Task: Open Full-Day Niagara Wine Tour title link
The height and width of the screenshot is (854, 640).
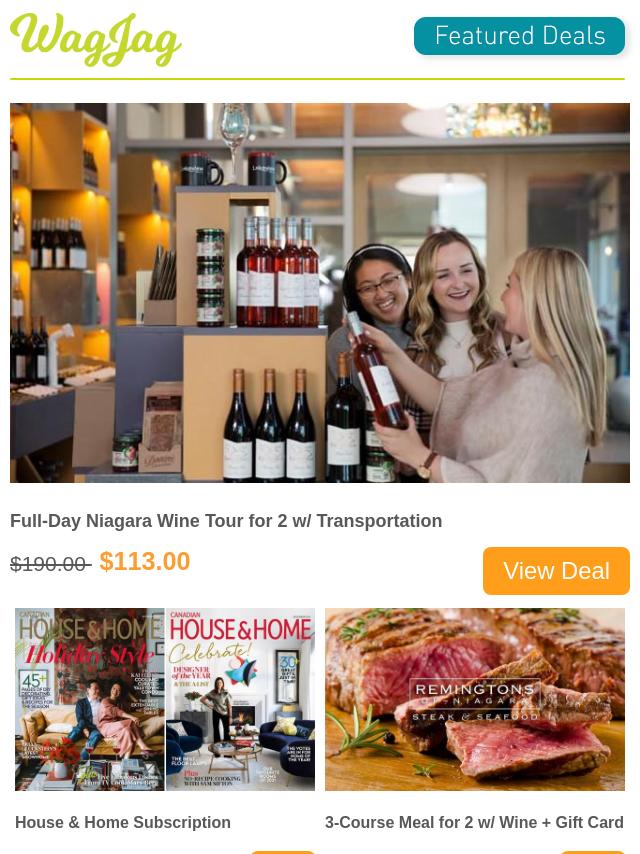Action: (x=226, y=521)
